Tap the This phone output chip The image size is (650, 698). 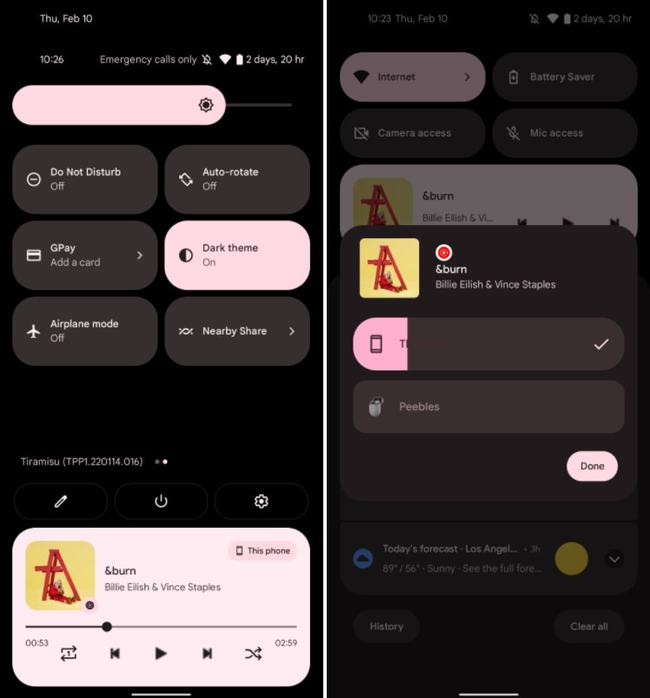[262, 551]
